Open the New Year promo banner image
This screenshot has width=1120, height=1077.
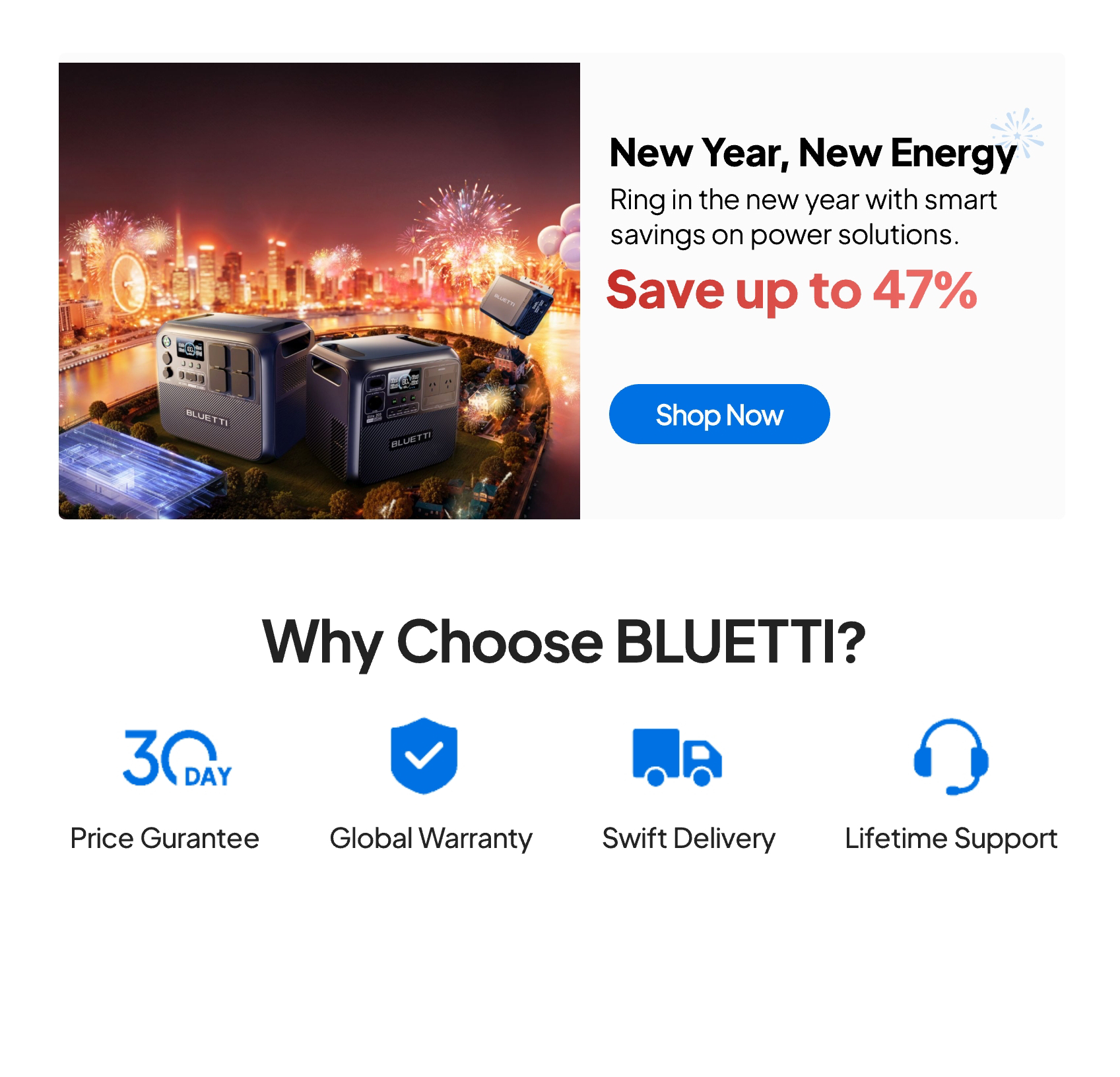[x=319, y=290]
